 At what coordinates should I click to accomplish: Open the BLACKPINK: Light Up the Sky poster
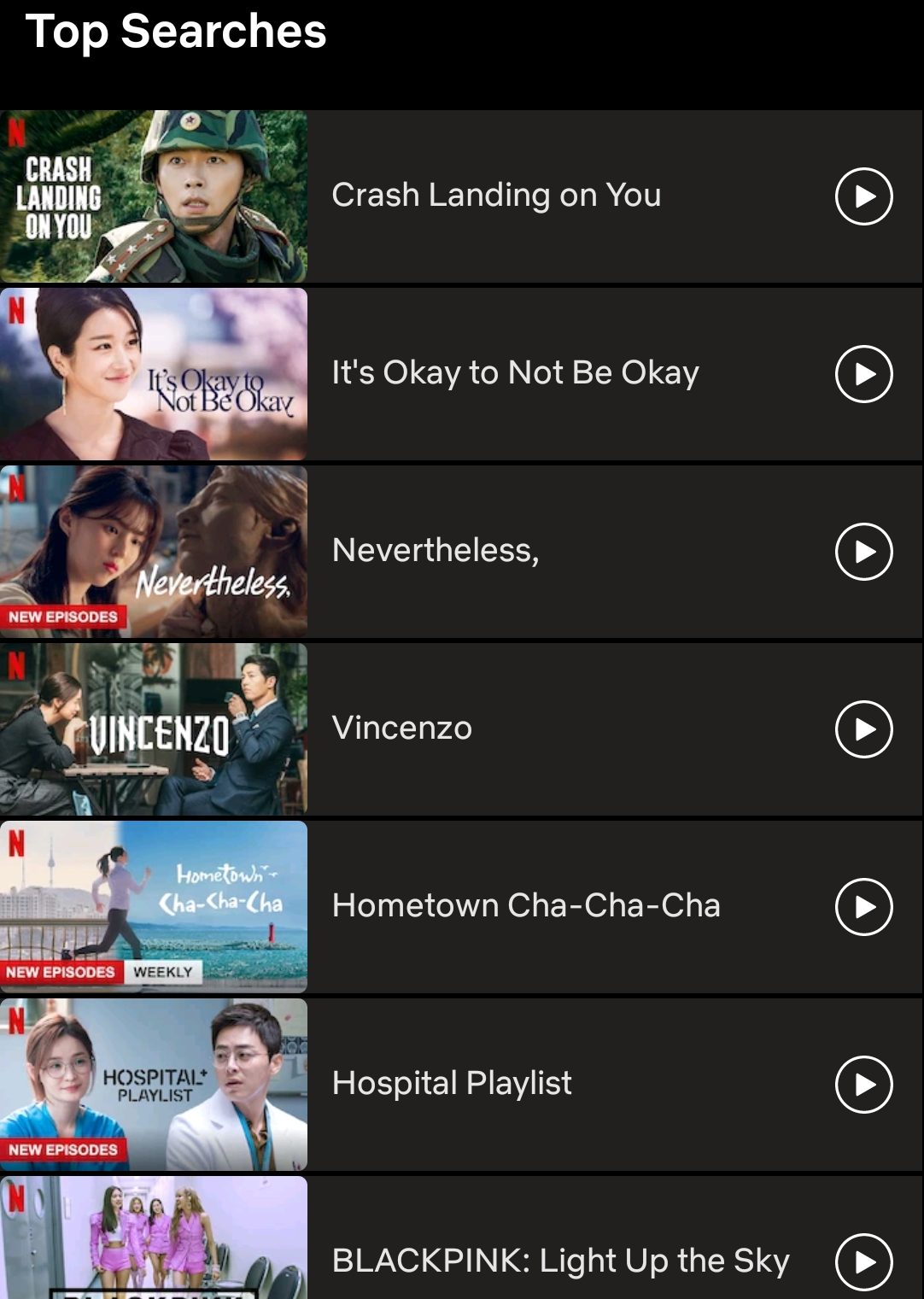[x=154, y=1238]
